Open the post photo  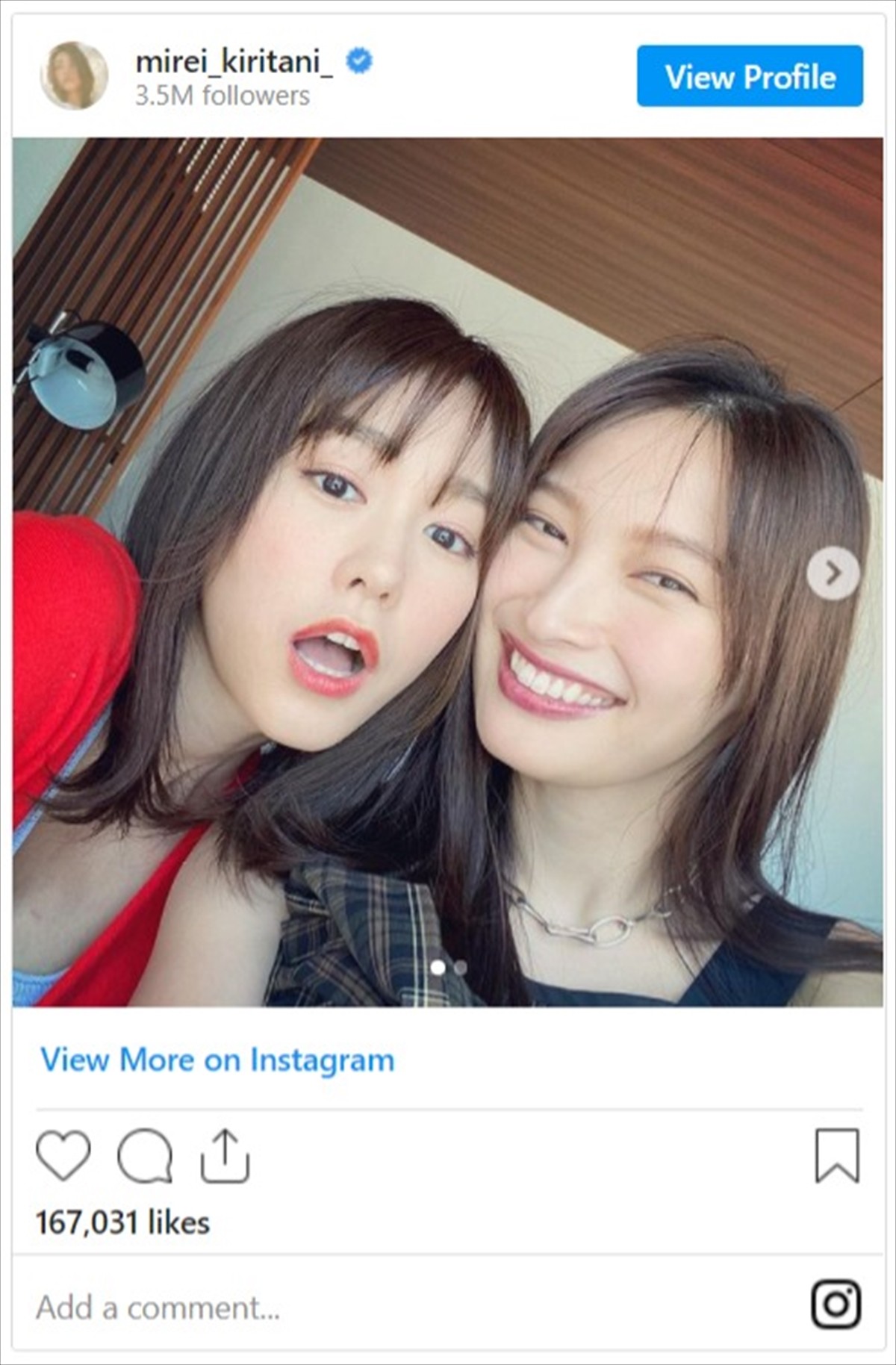tap(447, 572)
